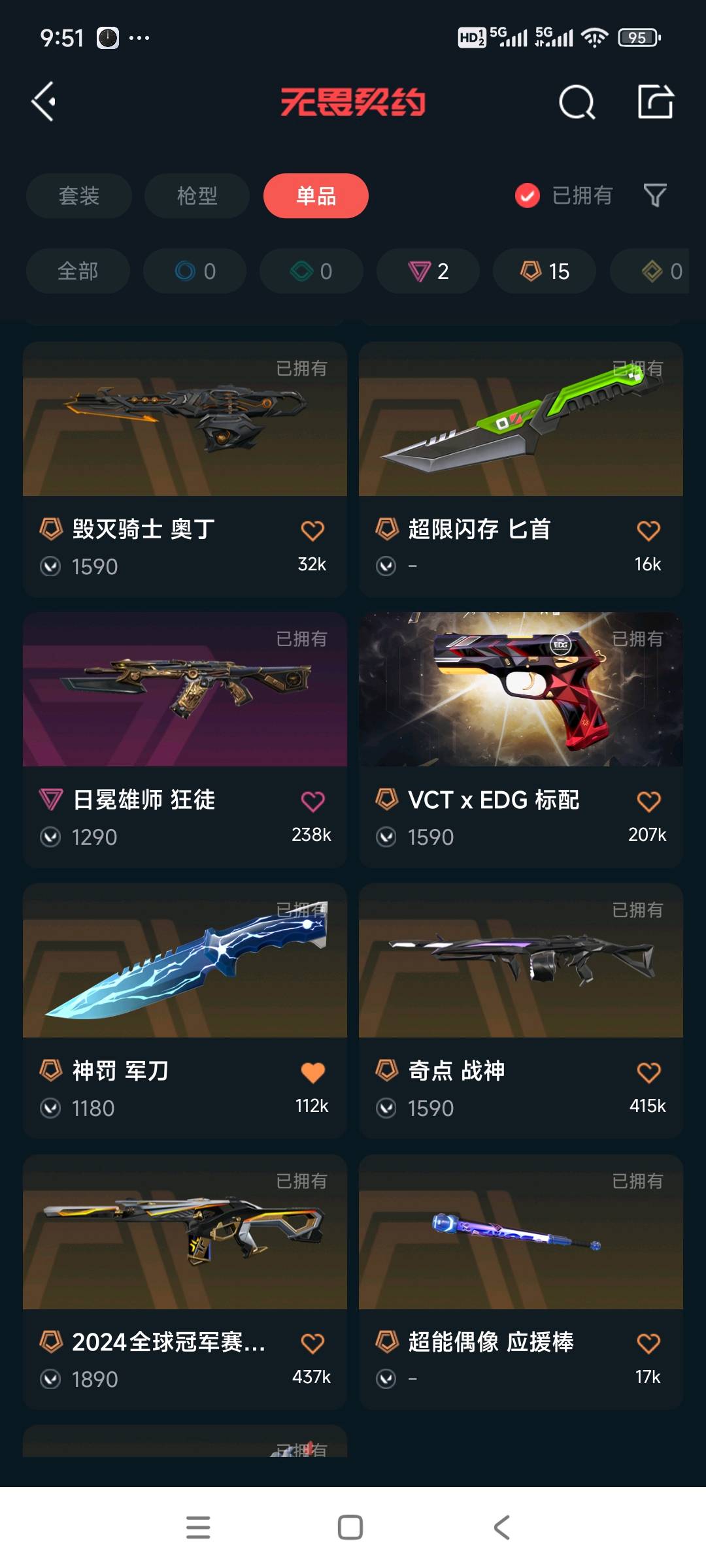
Task: Go back using the top-left arrow
Action: pos(44,102)
